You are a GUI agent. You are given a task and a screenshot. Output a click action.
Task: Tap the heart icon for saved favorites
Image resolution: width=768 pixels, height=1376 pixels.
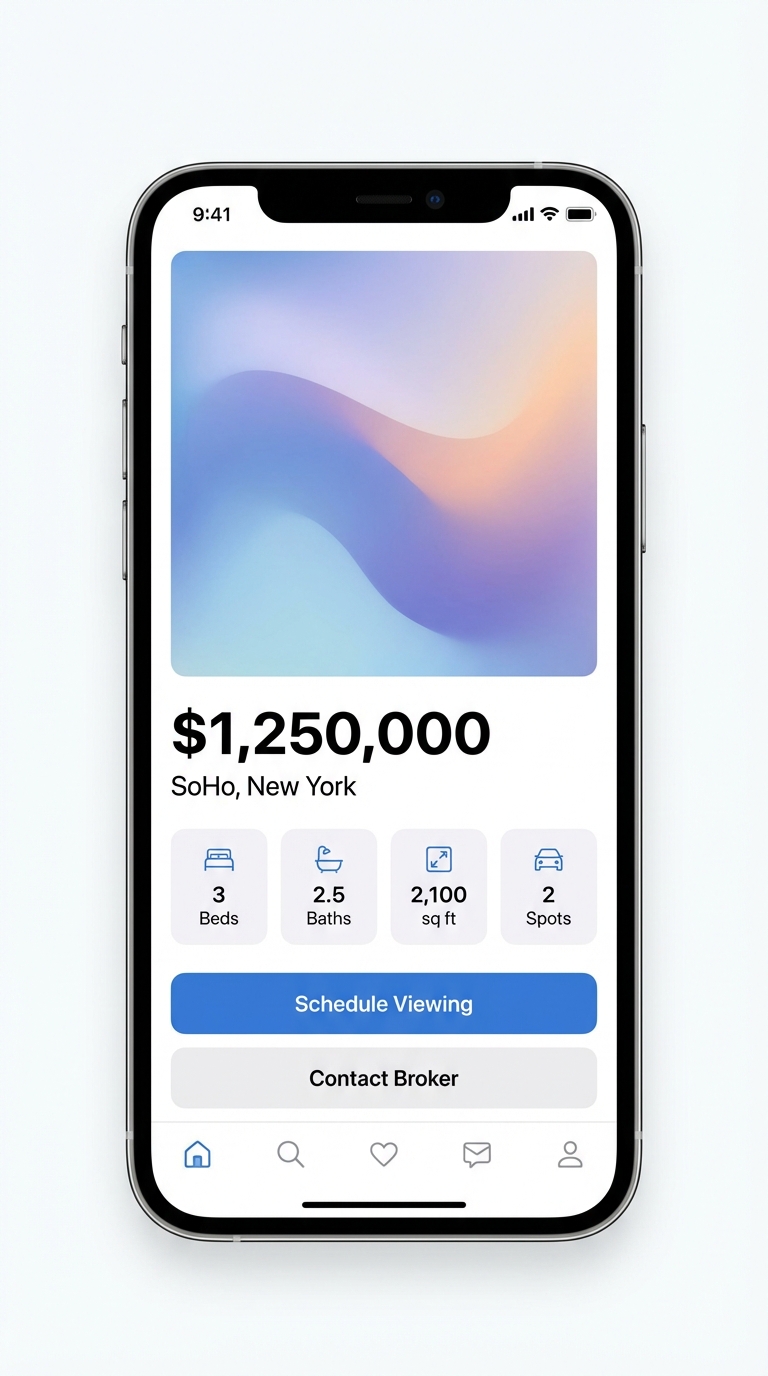pos(383,1155)
